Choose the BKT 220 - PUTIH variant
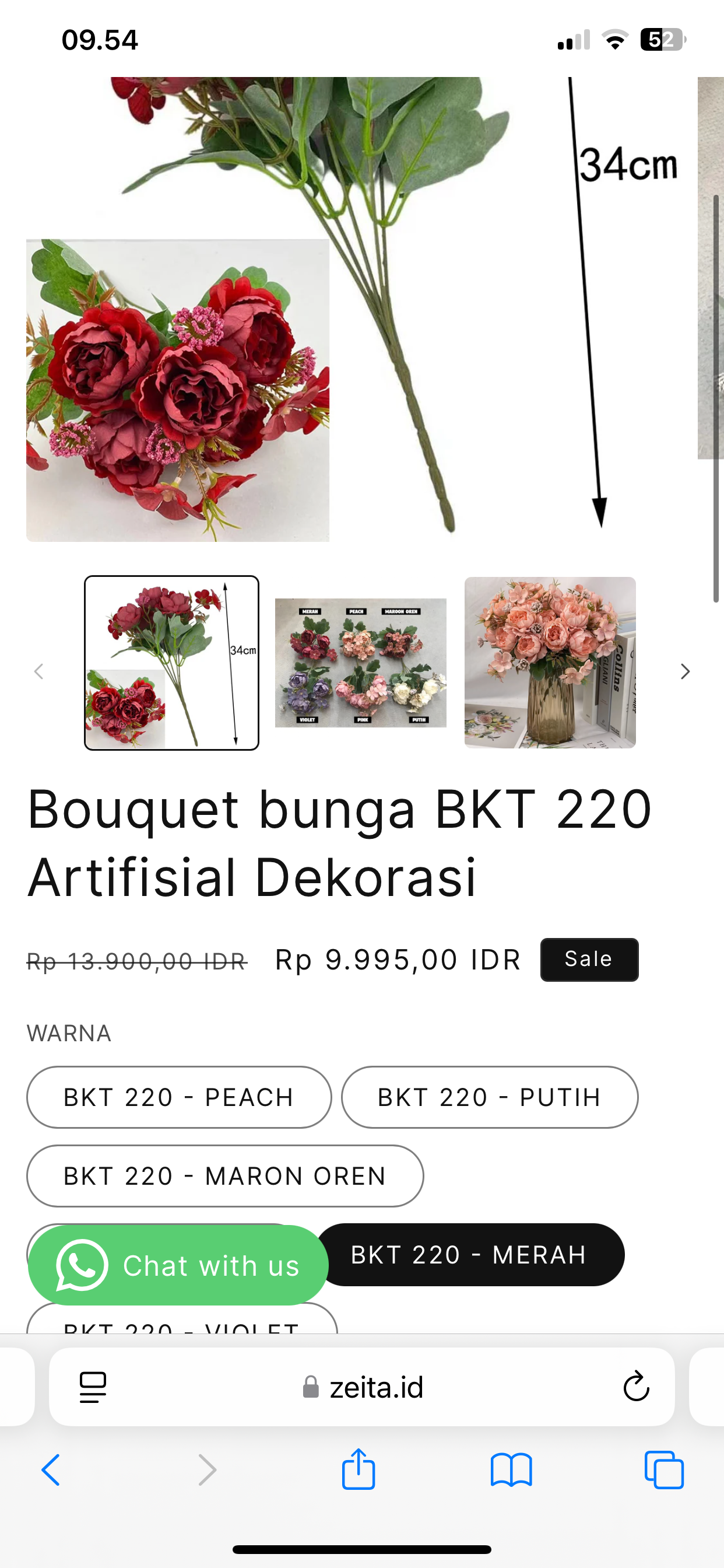 pos(489,1097)
